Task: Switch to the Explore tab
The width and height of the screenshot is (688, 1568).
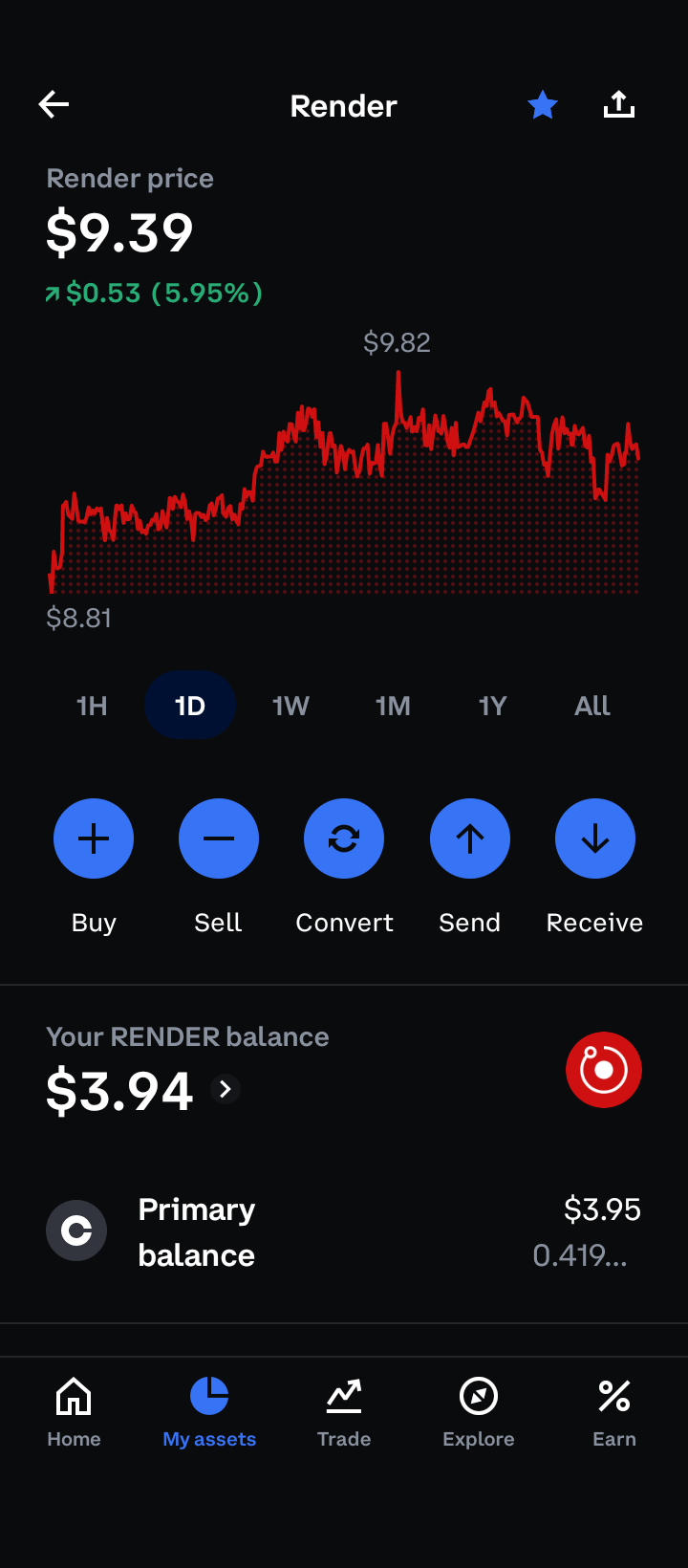Action: pos(479,1412)
